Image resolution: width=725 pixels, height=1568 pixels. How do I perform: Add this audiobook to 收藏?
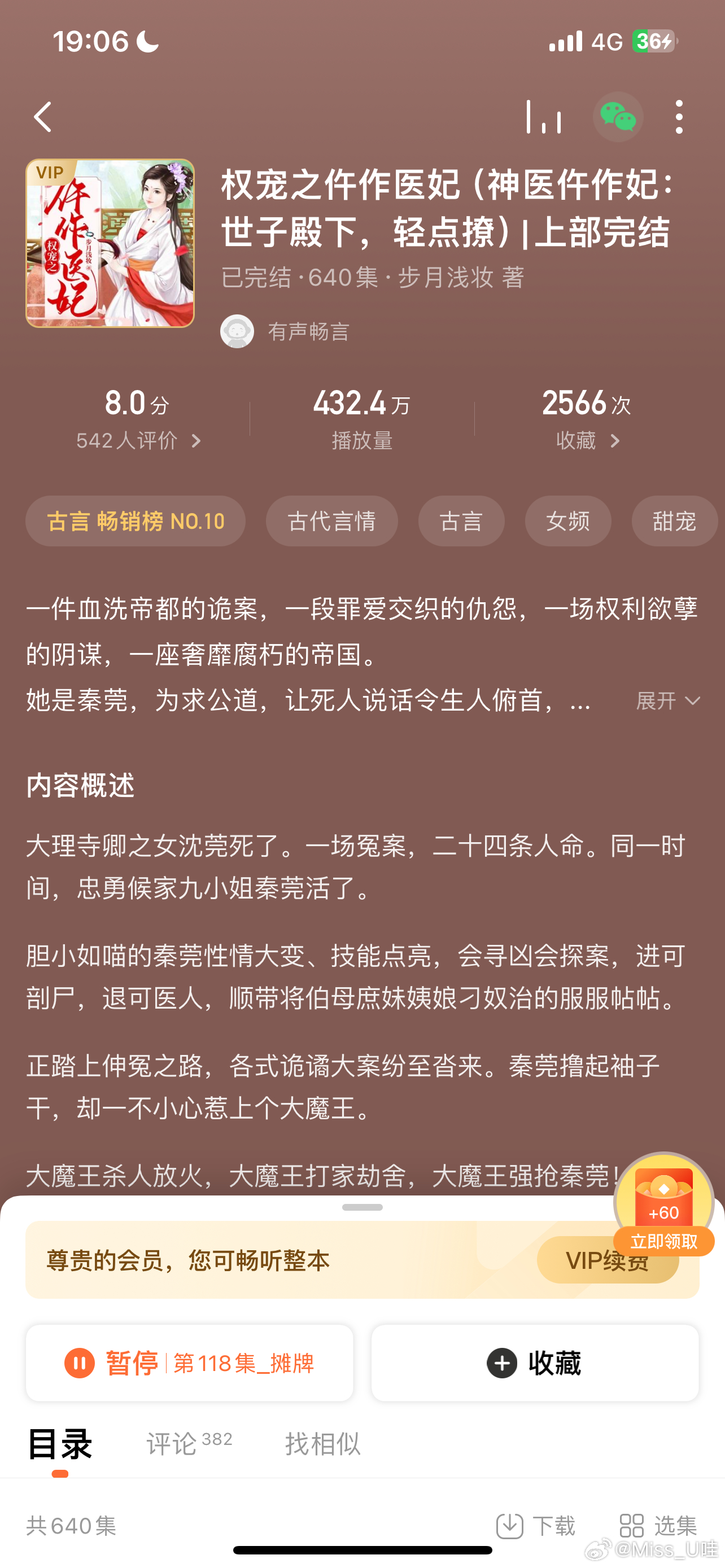535,1363
